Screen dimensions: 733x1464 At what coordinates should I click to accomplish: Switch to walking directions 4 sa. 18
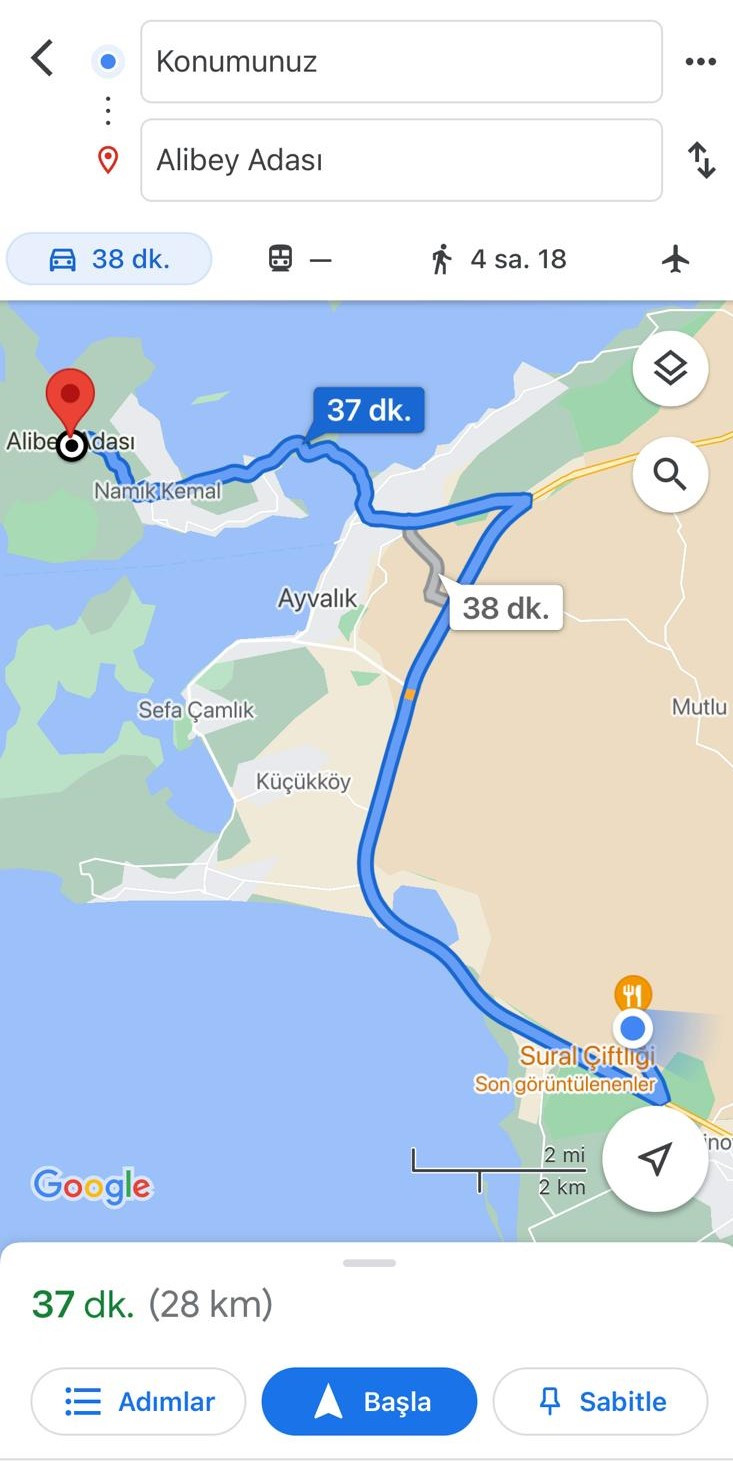tap(499, 260)
